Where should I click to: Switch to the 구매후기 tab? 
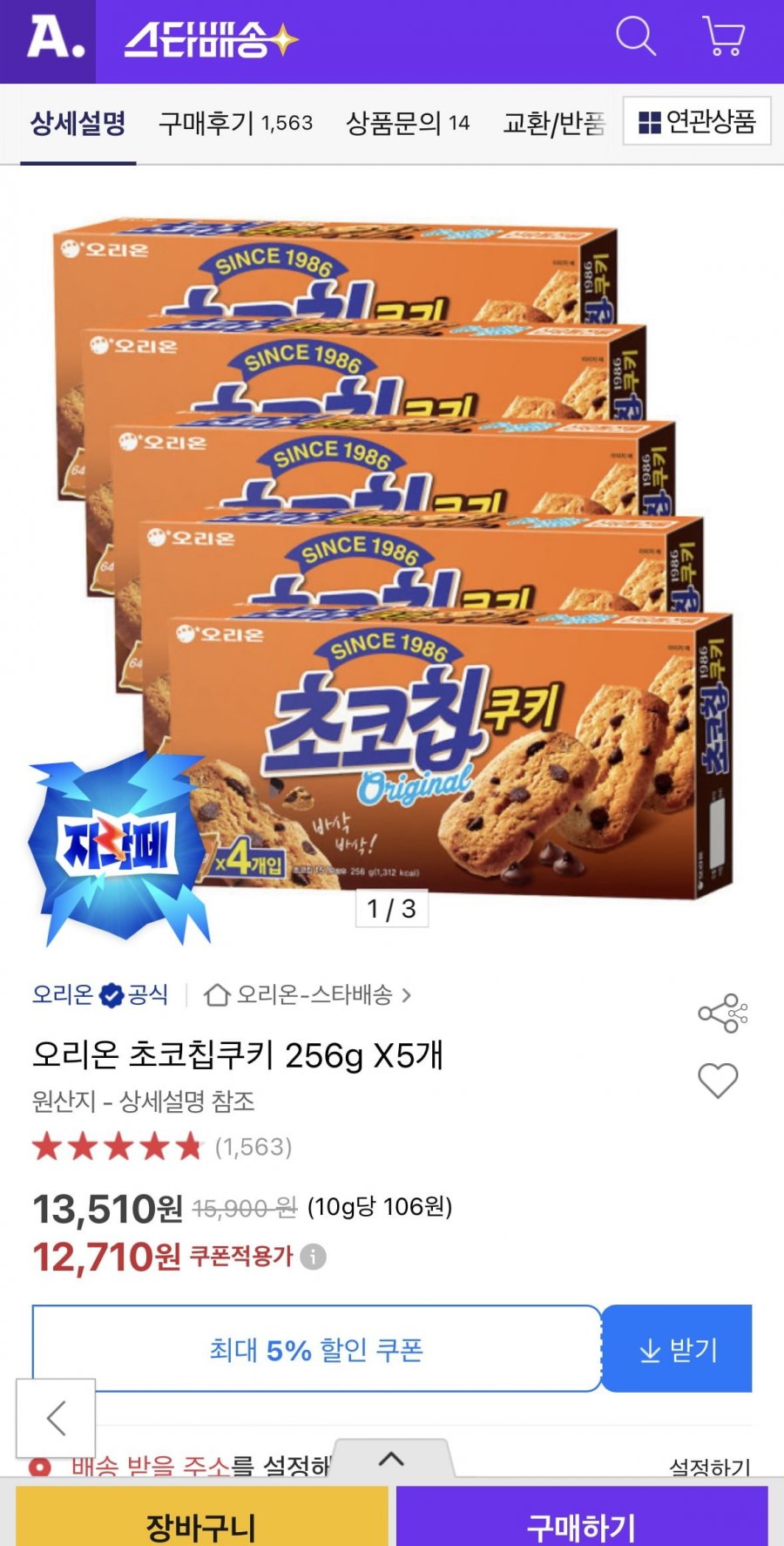pos(235,123)
